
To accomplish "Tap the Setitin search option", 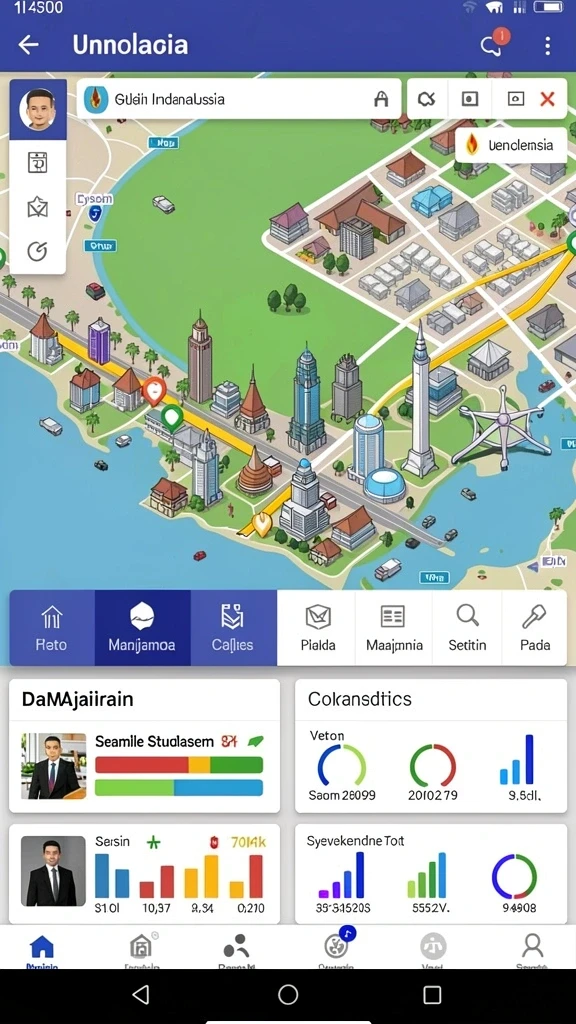I will 467,628.
